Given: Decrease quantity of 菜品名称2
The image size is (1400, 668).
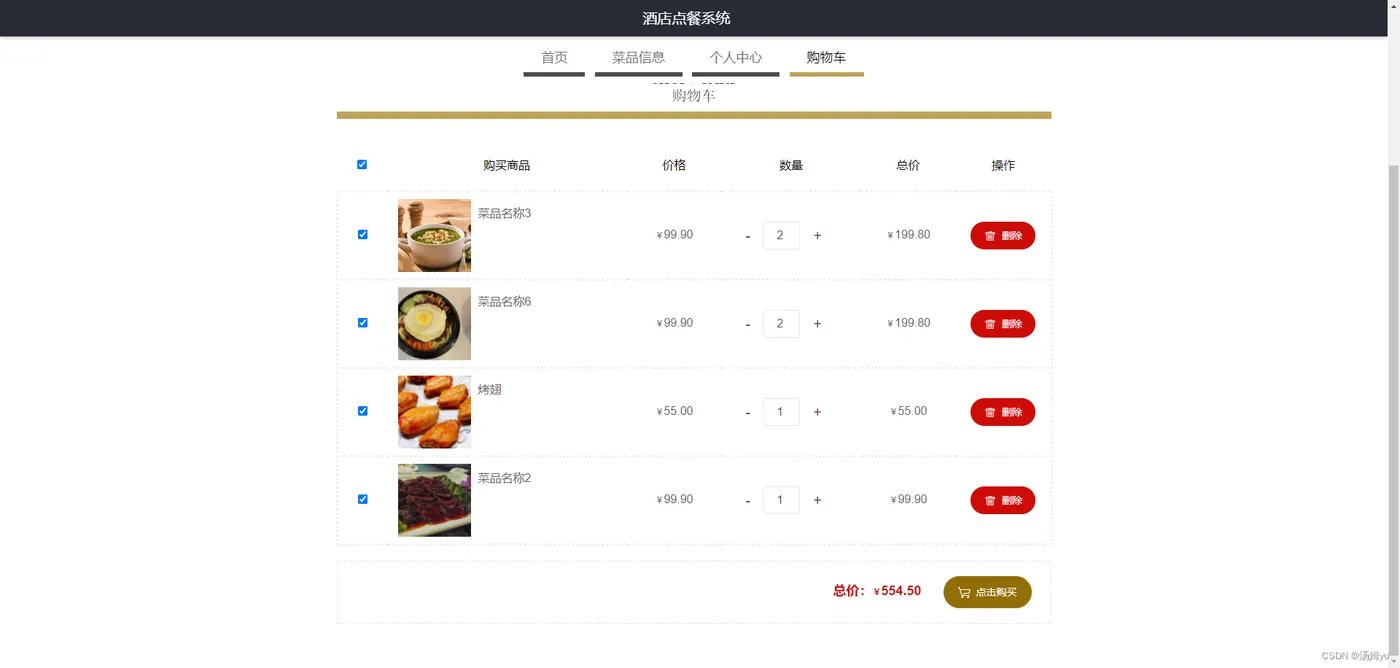Looking at the screenshot, I should click(748, 500).
